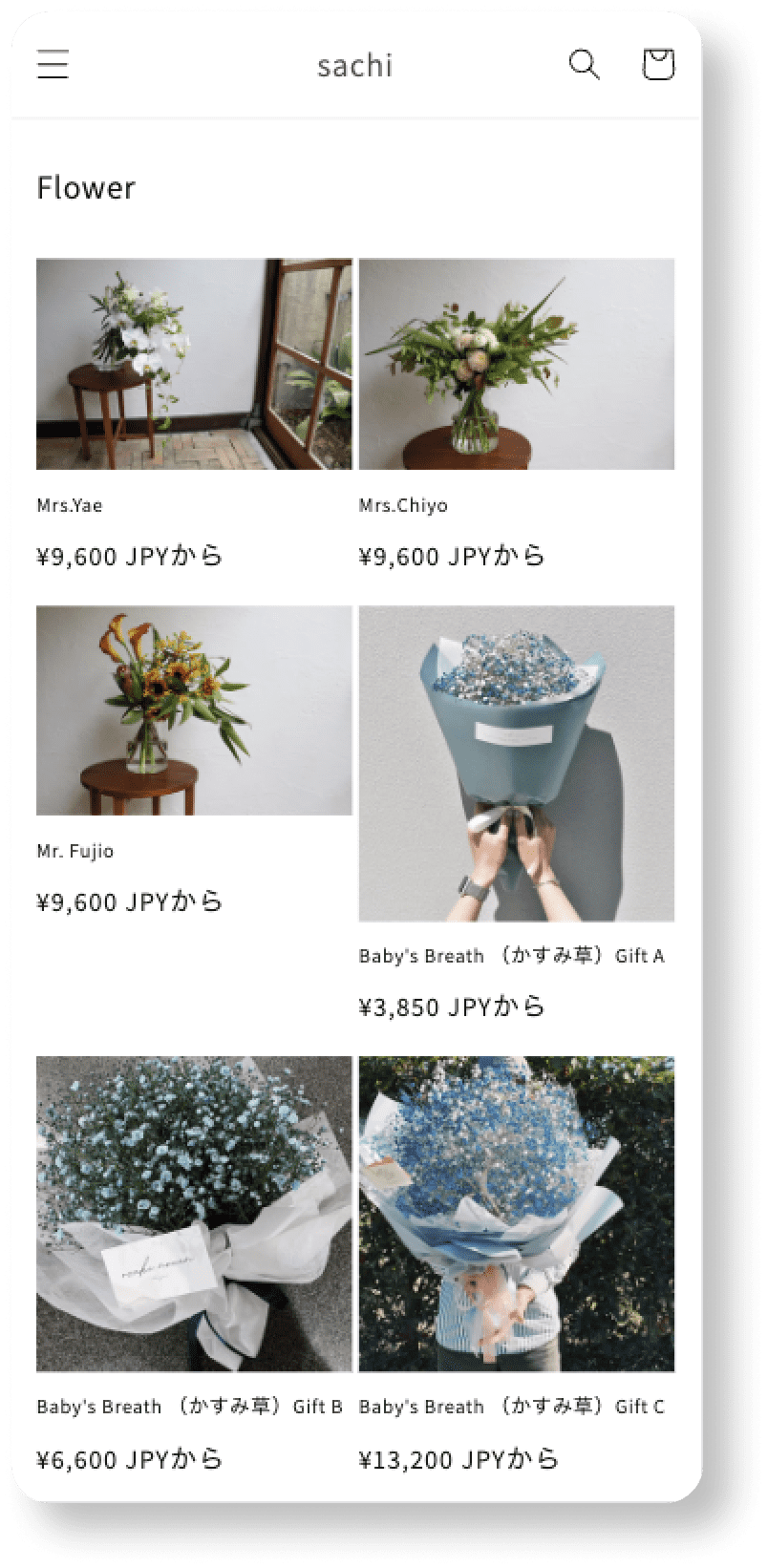Open the shopping cart
Viewport: 768px width, 1568px height.
click(x=657, y=65)
